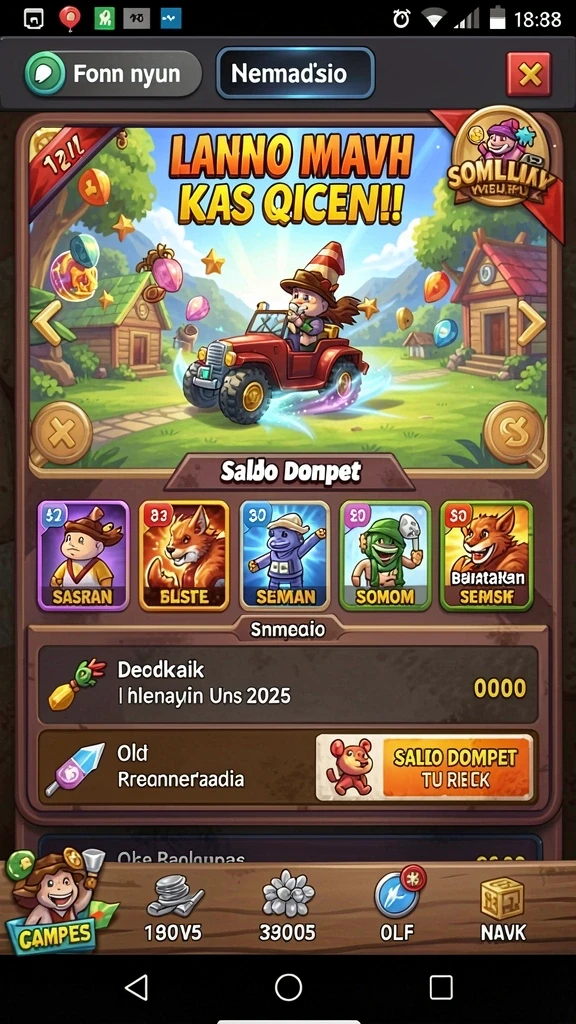Viewport: 576px width, 1024px height.
Task: Open the Fonn nyun chat button
Action: [x=112, y=74]
